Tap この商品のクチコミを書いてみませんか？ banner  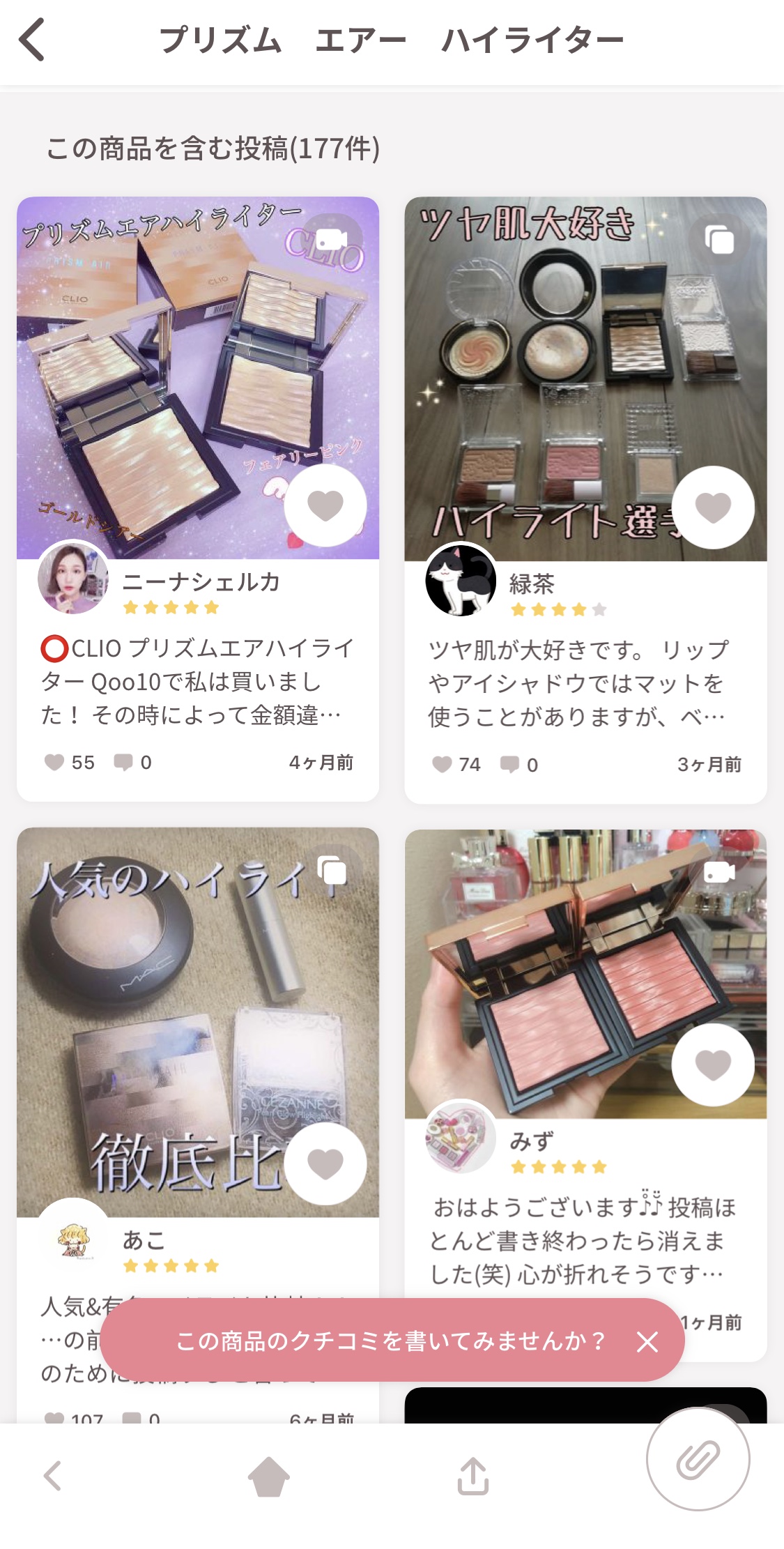392,1340
